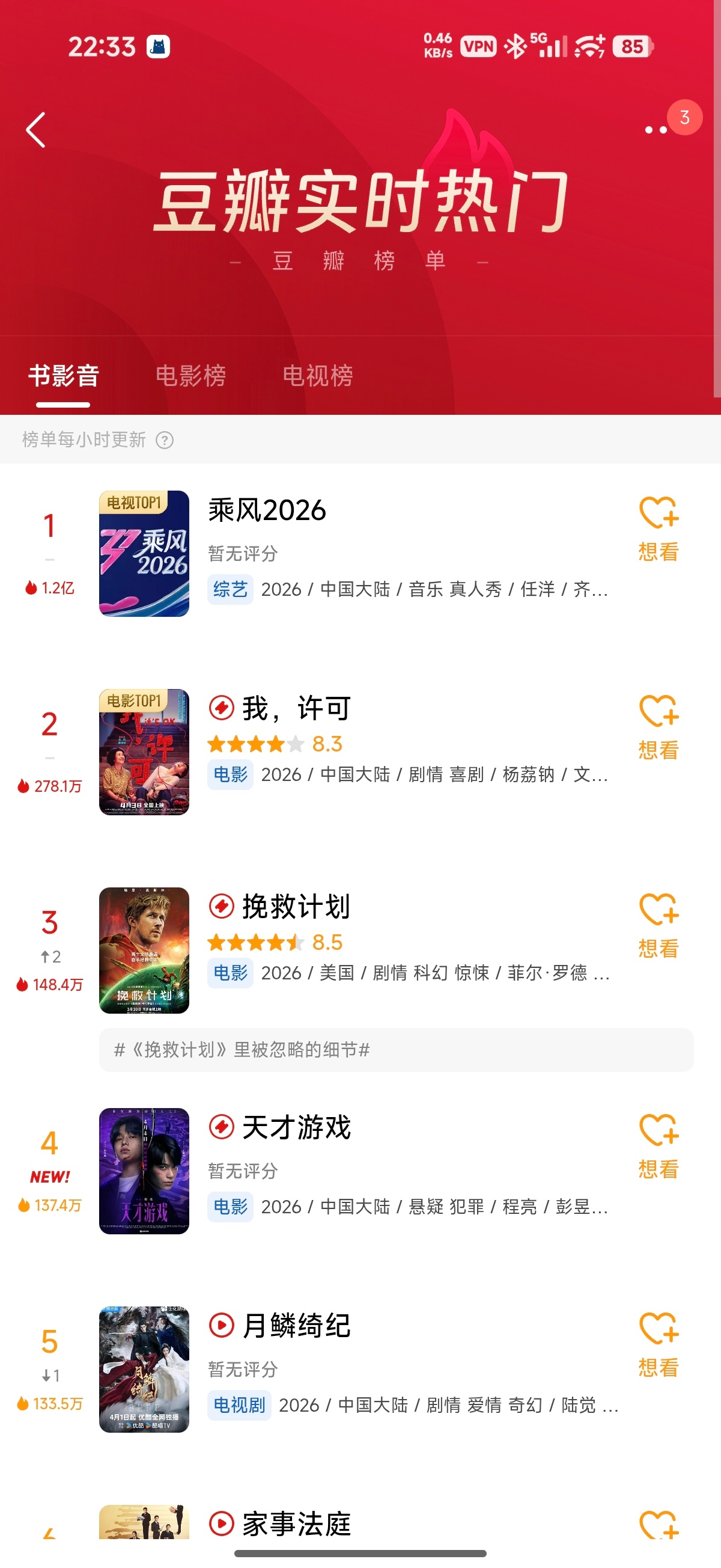Viewport: 721px width, 1568px height.
Task: Toggle 想看 for 挽救计划
Action: (659, 925)
